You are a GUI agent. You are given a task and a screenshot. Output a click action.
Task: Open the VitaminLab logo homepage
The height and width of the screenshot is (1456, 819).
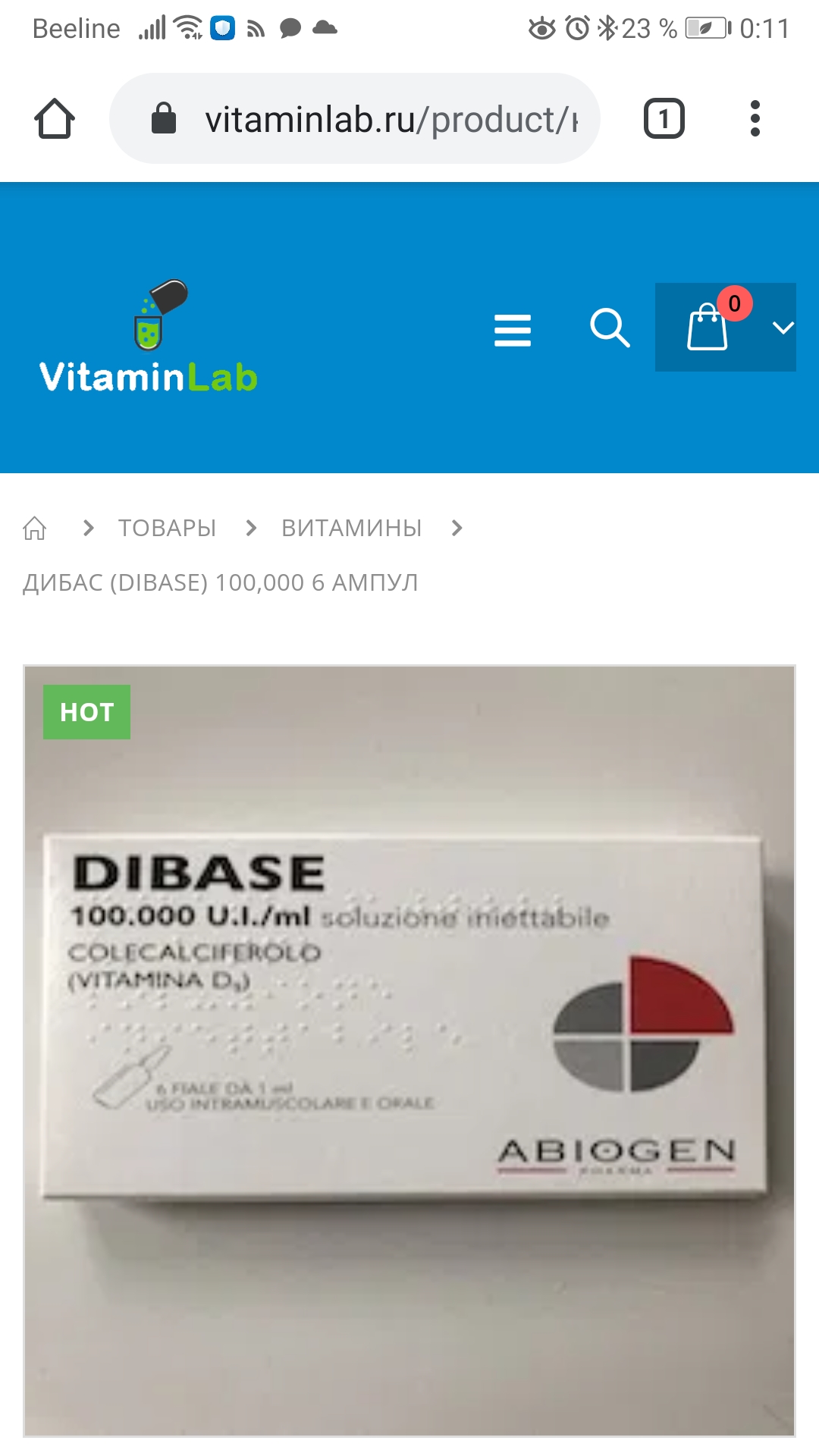149,337
